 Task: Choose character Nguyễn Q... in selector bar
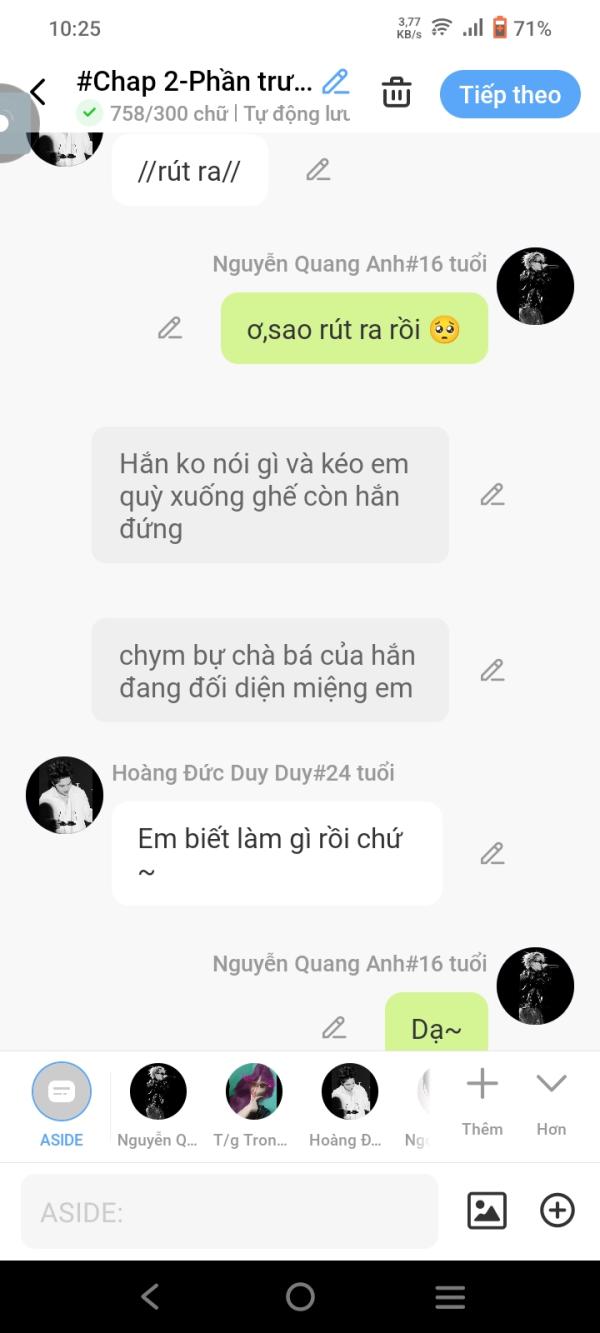(158, 1092)
